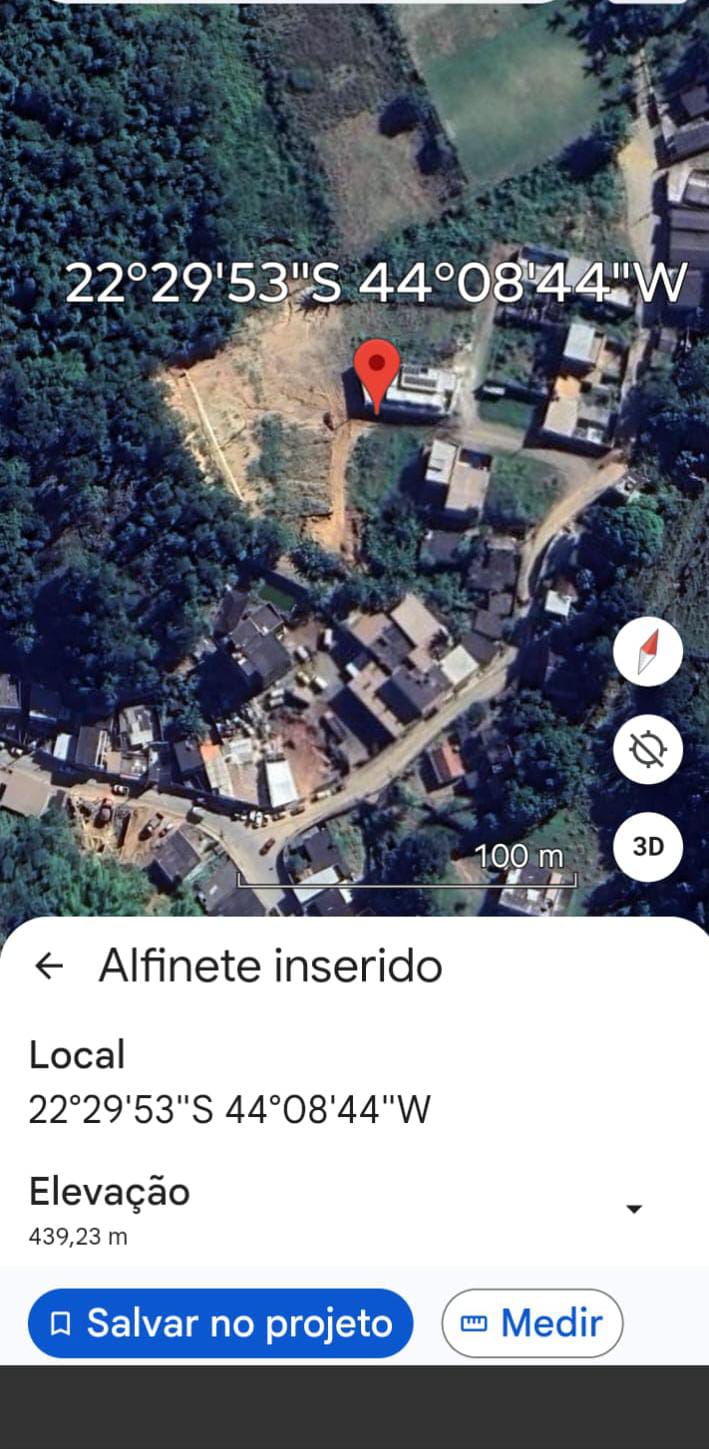Expand the Elevação dropdown arrow
Screen dimensions: 709x1449
633,1209
